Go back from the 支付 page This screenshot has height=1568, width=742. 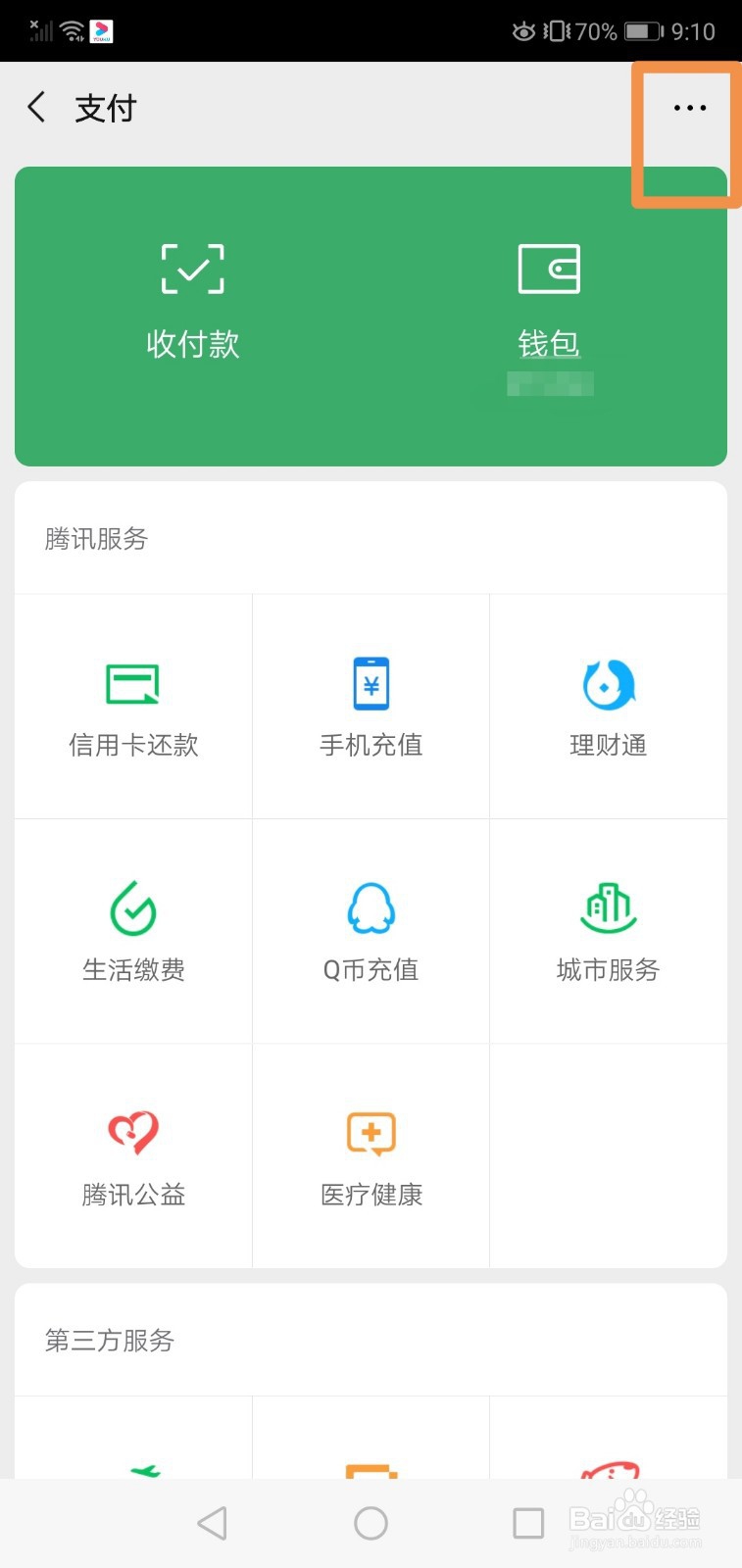37,107
